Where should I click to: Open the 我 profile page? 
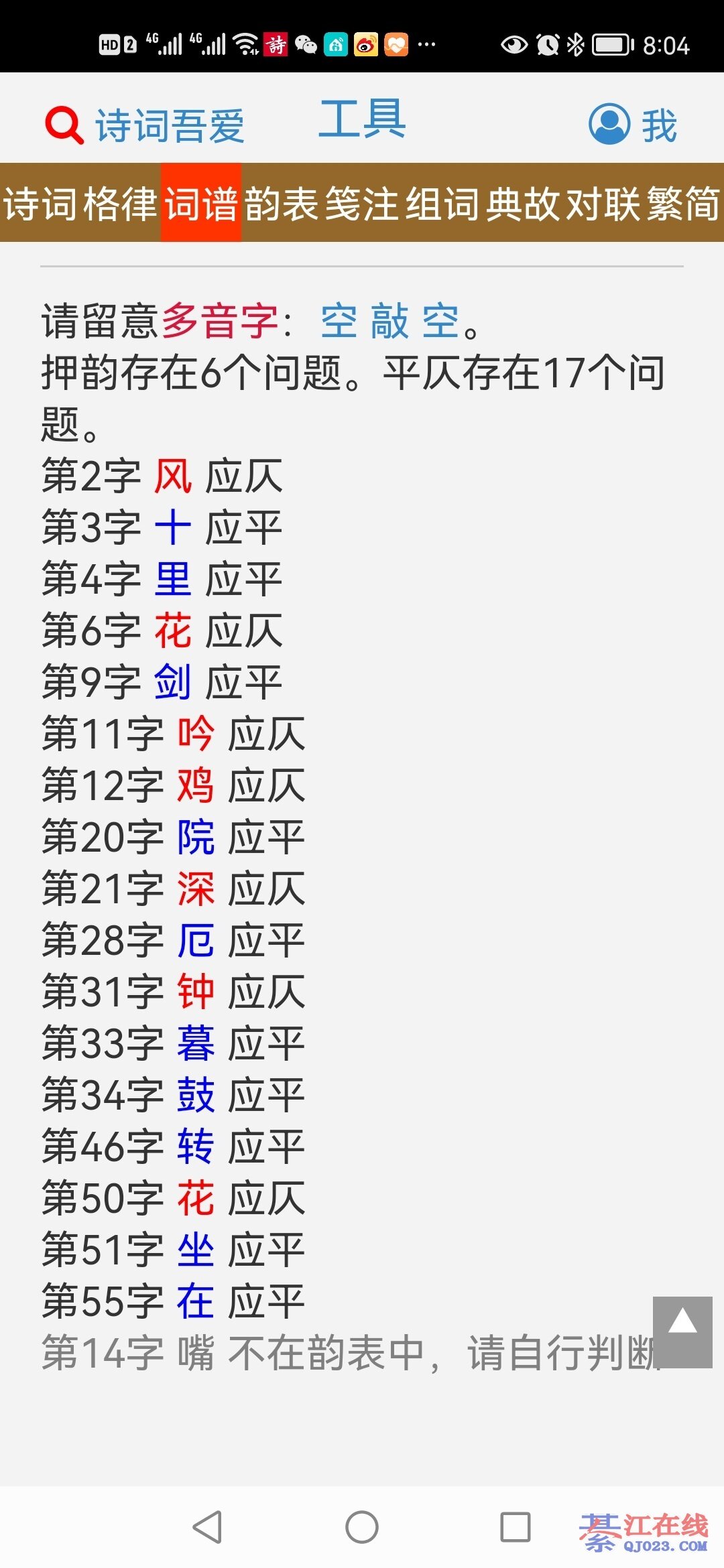(633, 125)
